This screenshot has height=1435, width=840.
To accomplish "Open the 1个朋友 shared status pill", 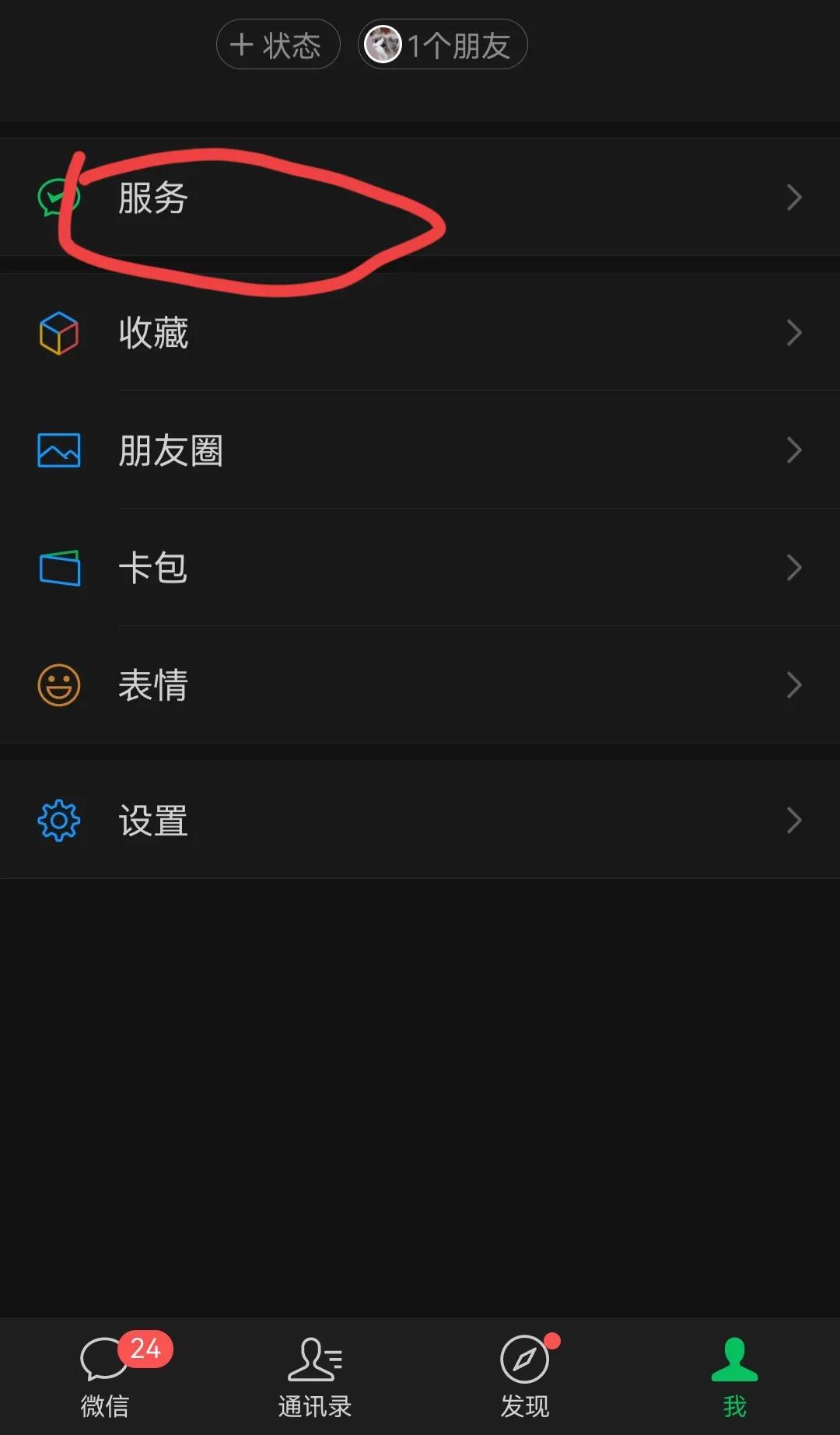I will [442, 44].
